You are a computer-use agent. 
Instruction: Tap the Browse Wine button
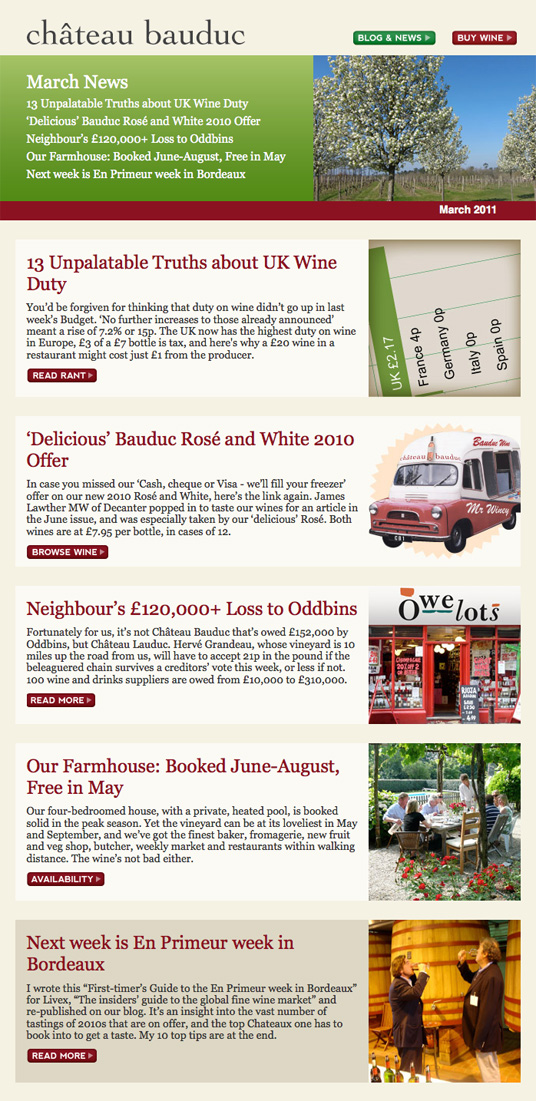click(x=67, y=552)
